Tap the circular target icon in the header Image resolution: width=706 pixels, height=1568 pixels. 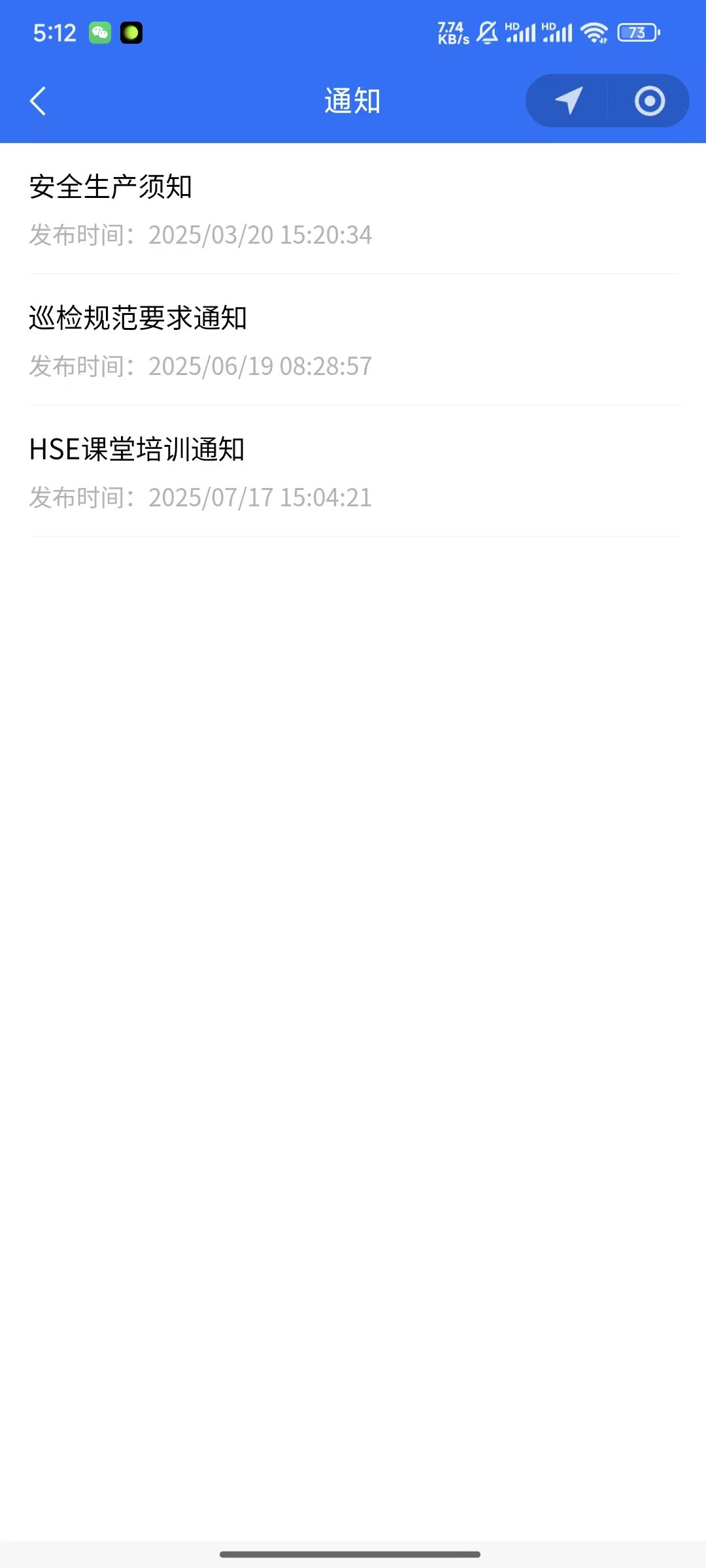click(x=649, y=101)
